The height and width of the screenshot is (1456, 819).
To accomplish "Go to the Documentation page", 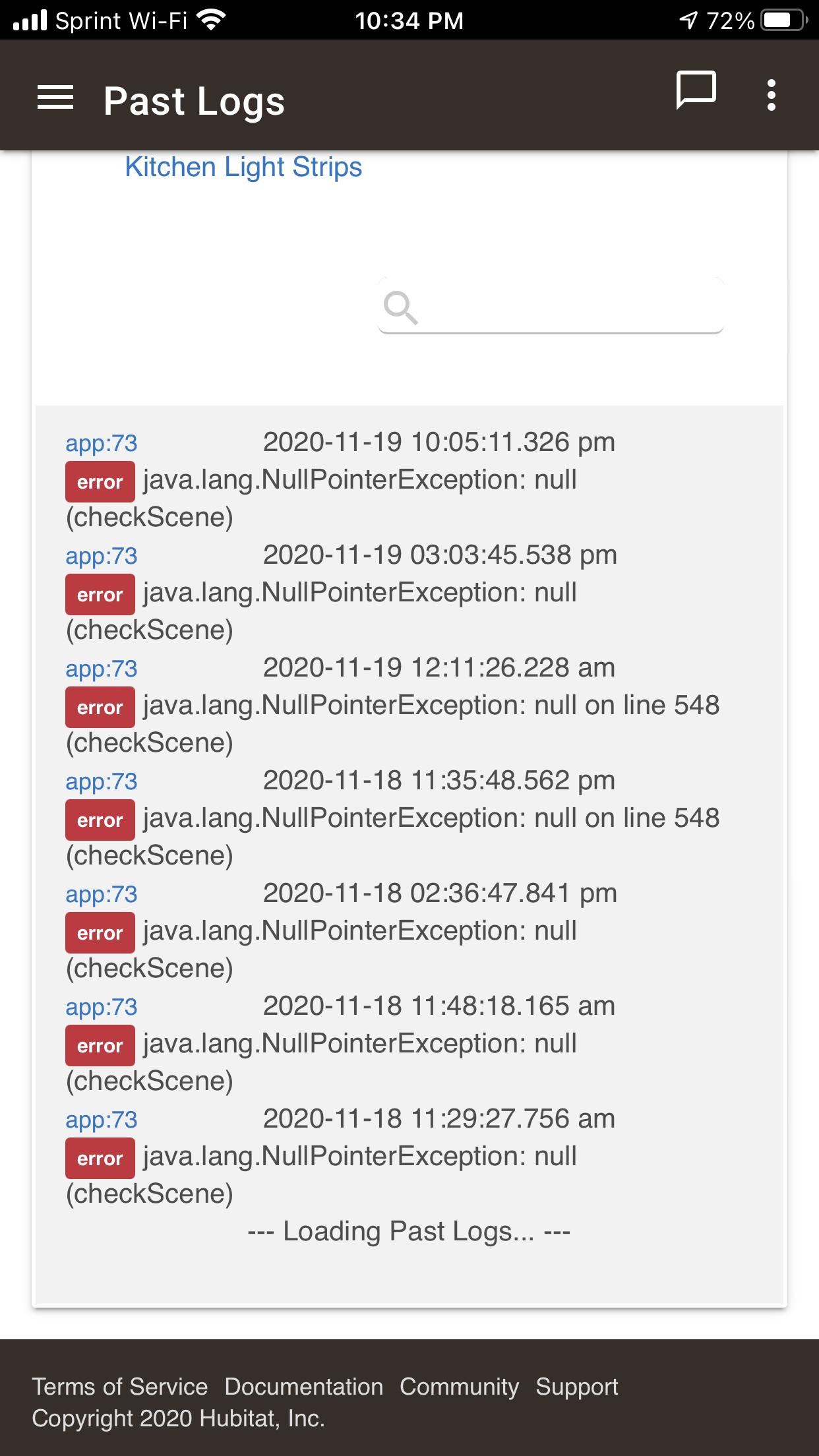I will [304, 1386].
